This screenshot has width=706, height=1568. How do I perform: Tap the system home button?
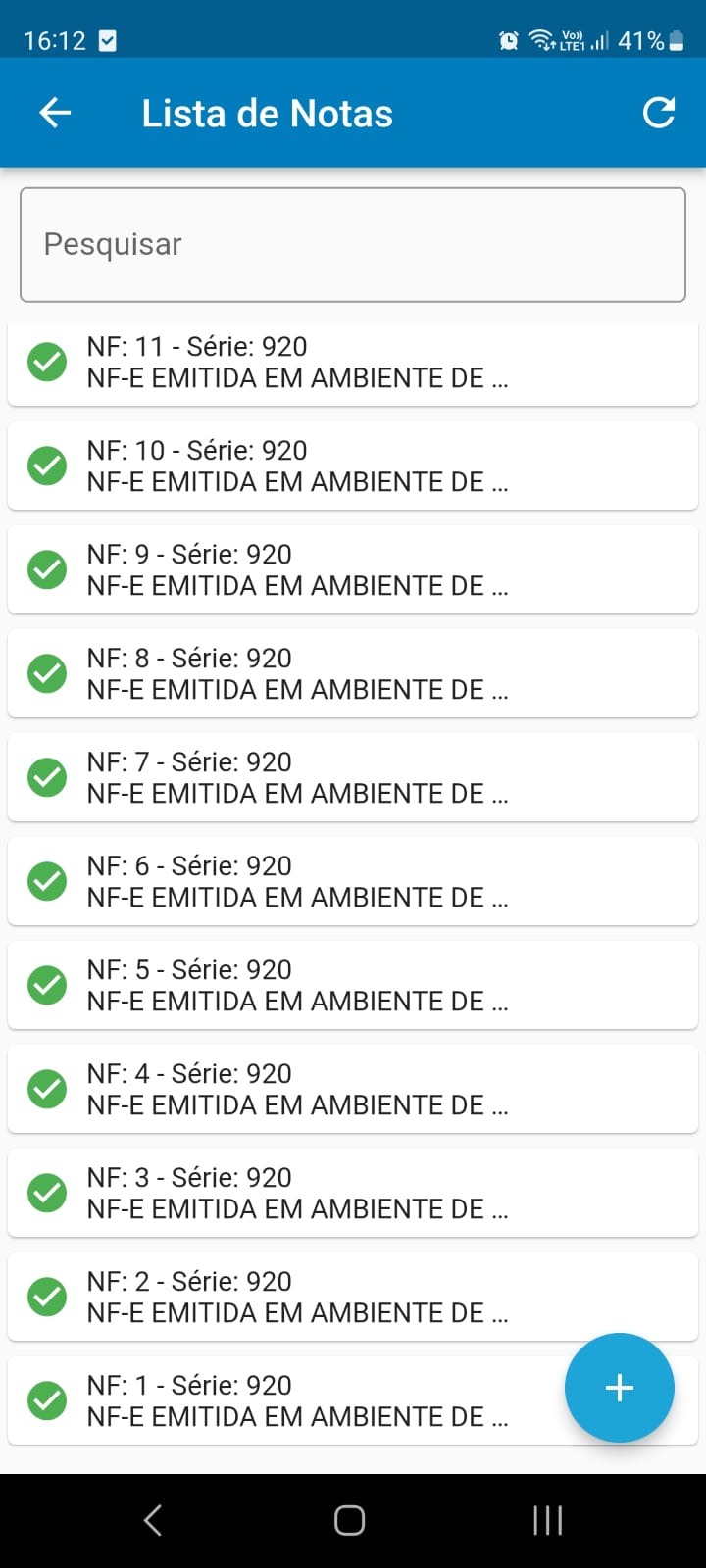[x=350, y=1520]
